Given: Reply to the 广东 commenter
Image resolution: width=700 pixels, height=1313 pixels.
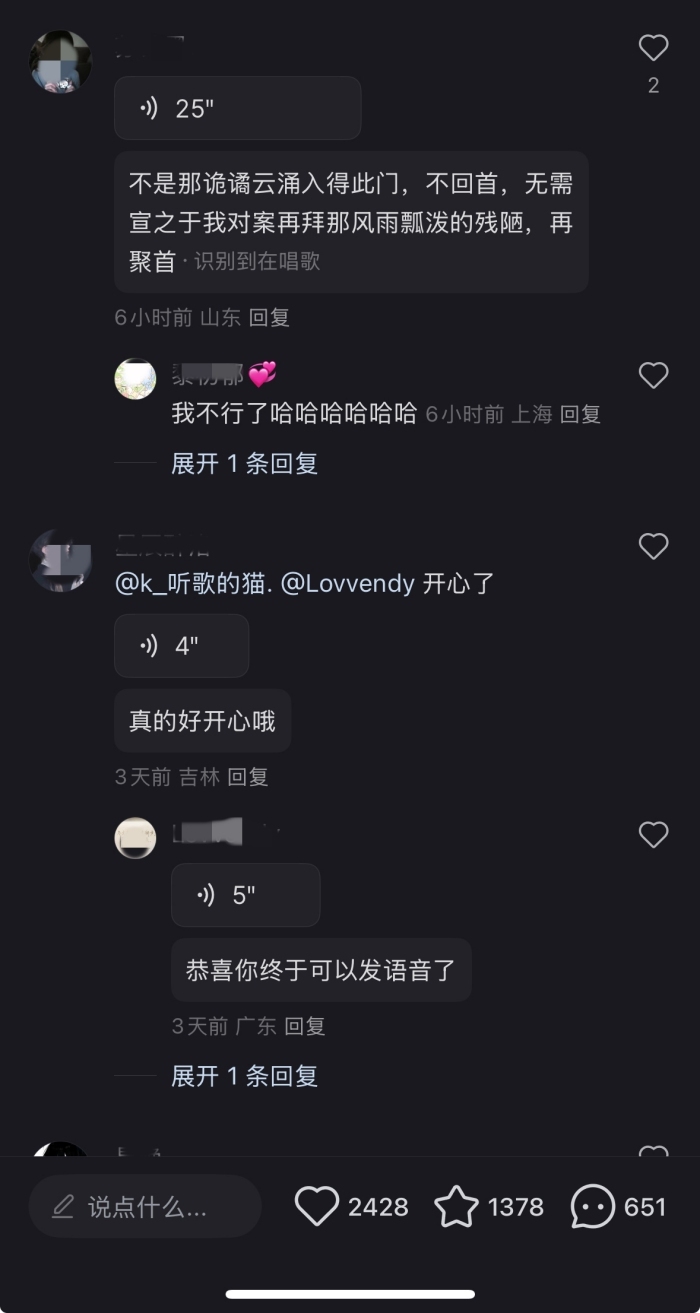Looking at the screenshot, I should point(304,1026).
